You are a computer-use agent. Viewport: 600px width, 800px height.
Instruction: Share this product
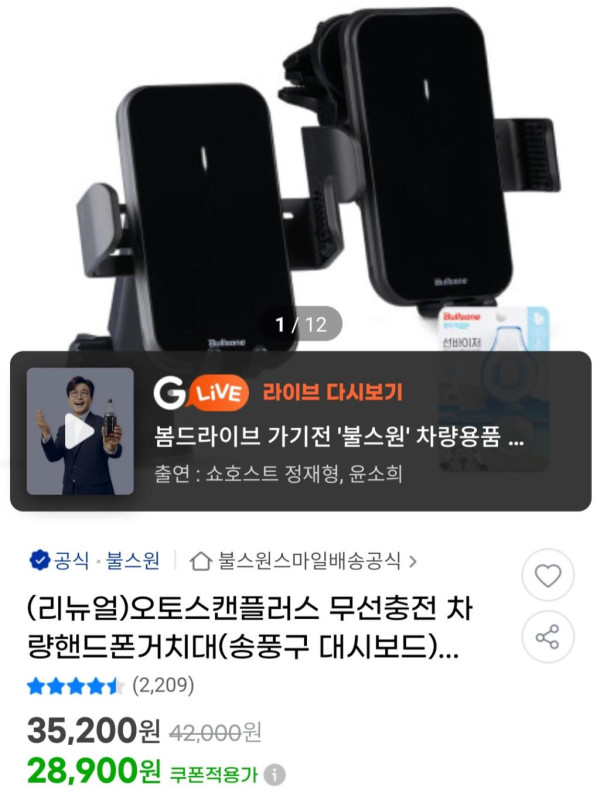(x=548, y=637)
